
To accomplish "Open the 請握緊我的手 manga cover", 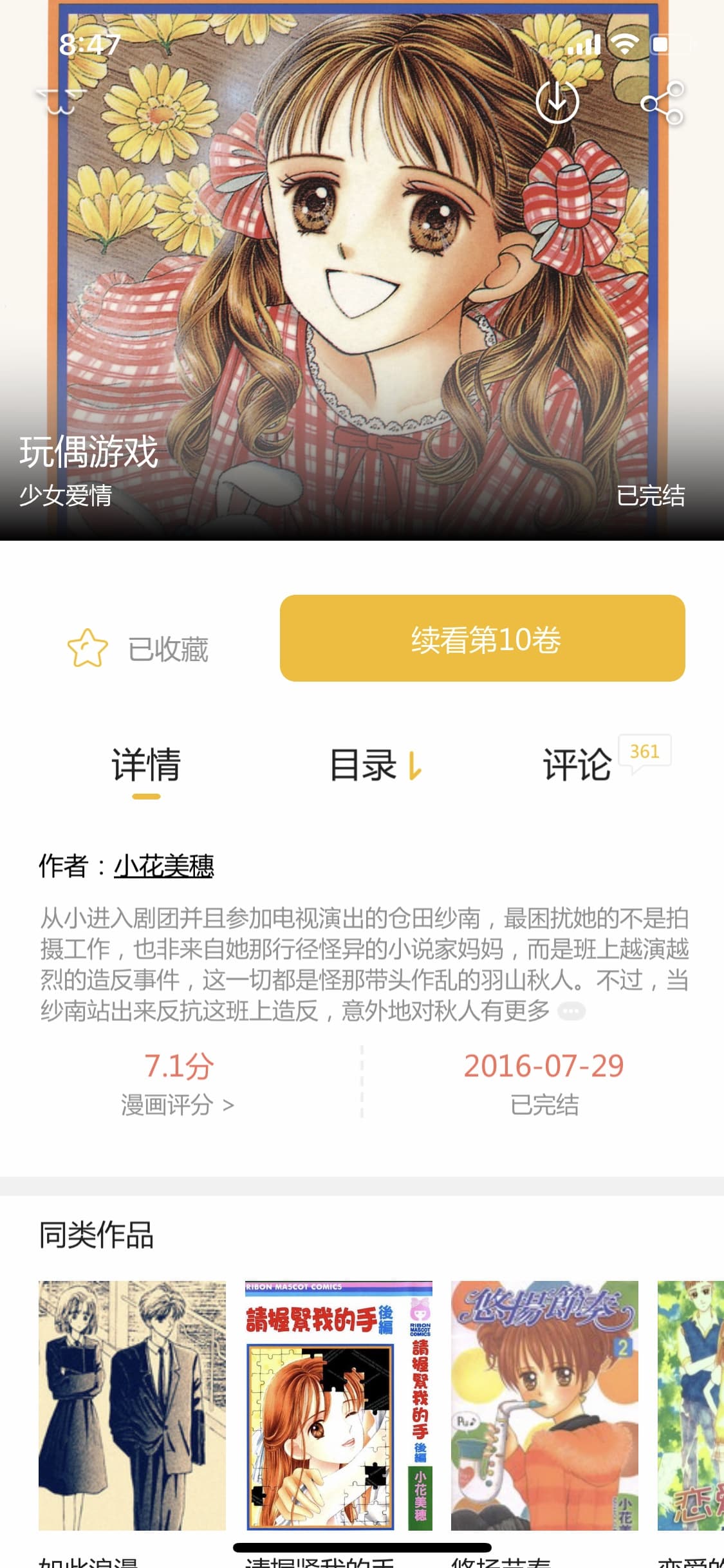I will point(339,1405).
